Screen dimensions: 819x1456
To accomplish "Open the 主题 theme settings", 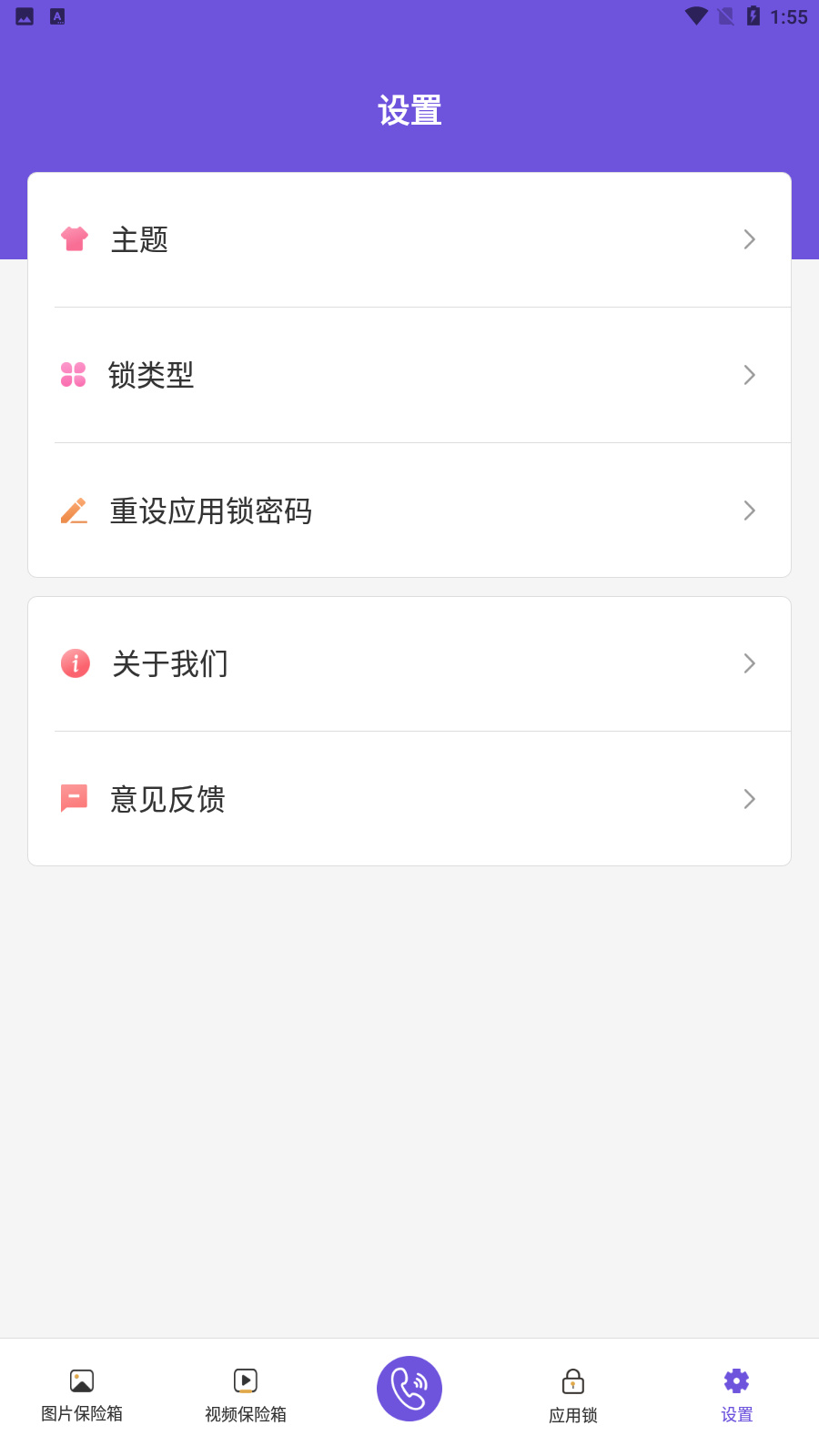I will [x=409, y=239].
